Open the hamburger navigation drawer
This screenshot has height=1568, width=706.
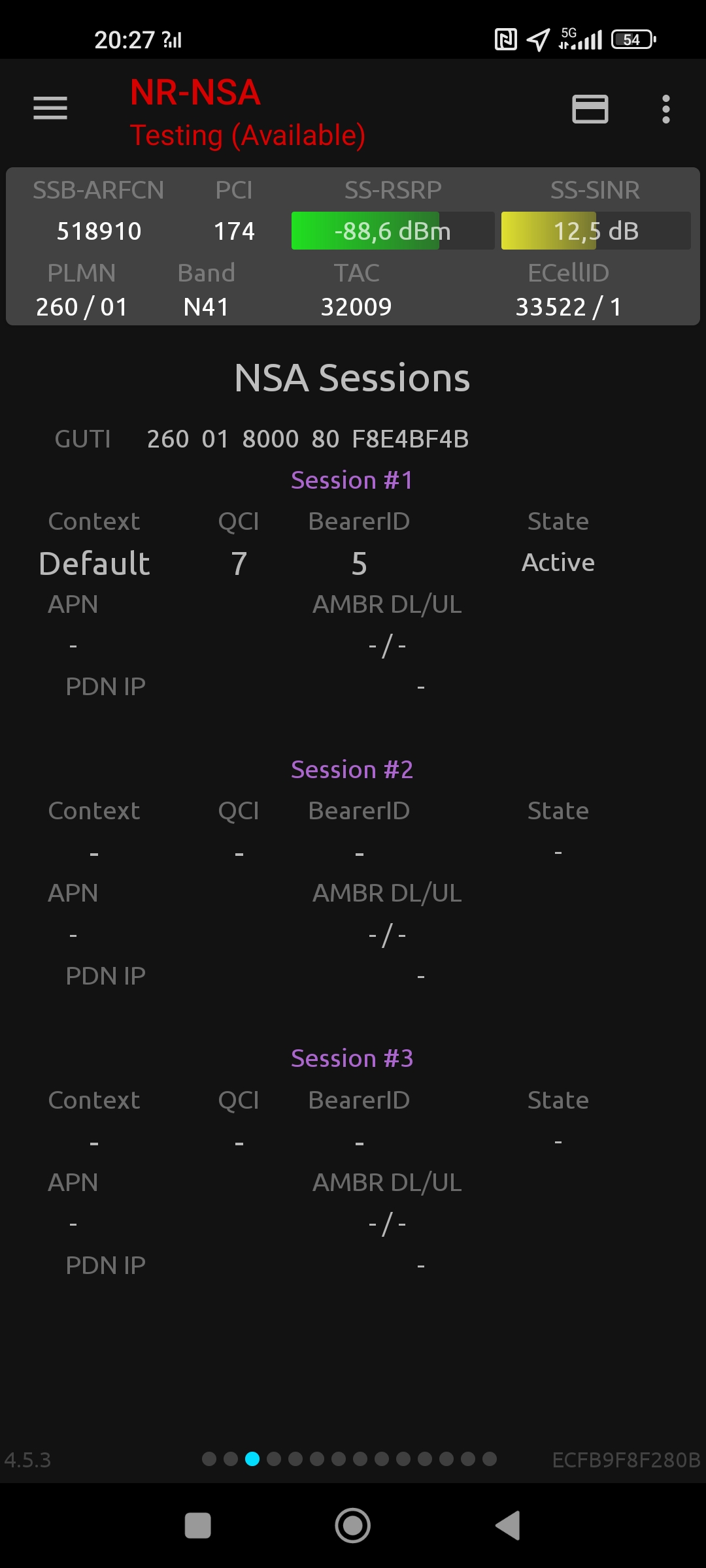point(50,108)
